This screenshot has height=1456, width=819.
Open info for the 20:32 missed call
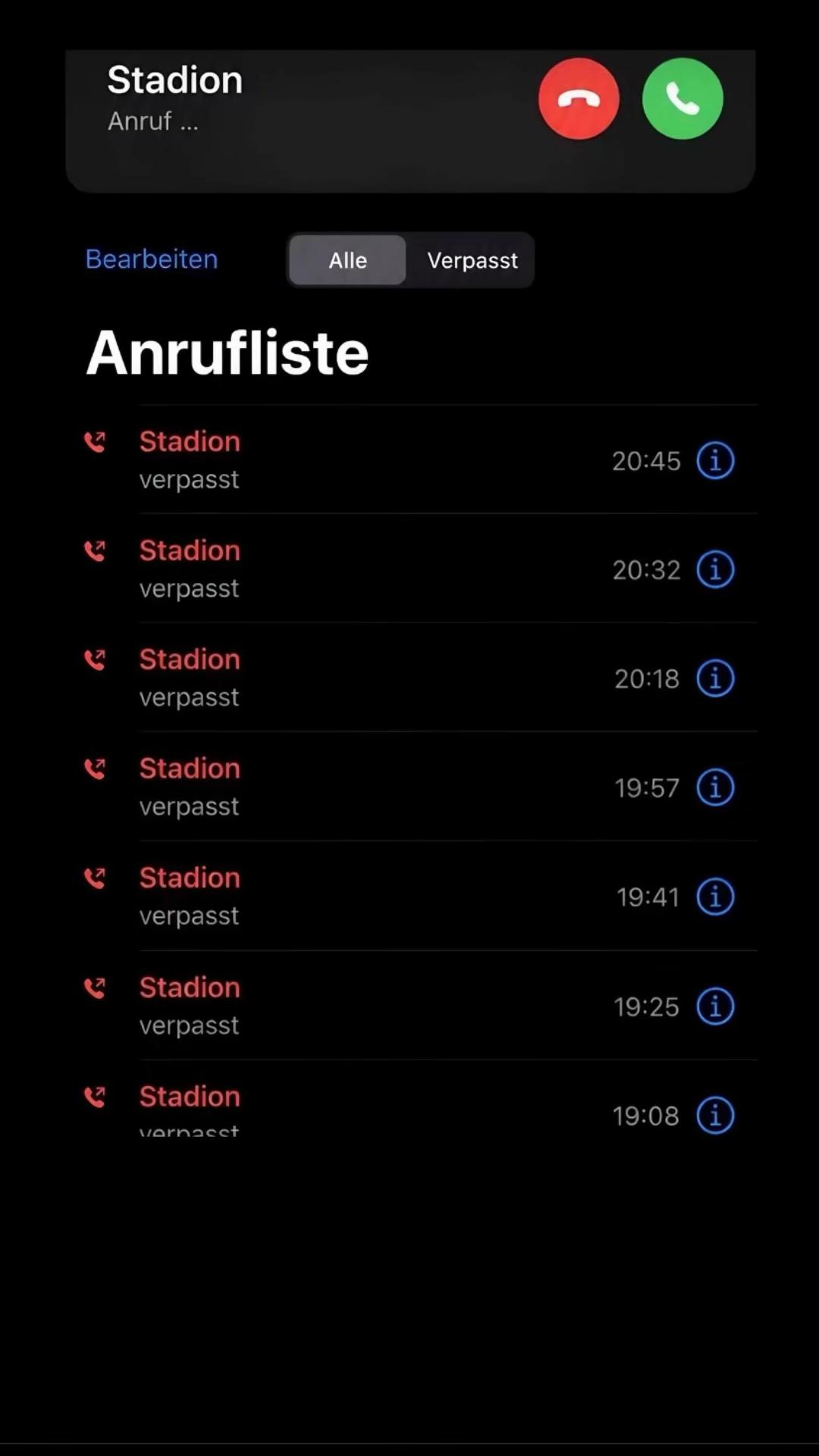click(715, 570)
